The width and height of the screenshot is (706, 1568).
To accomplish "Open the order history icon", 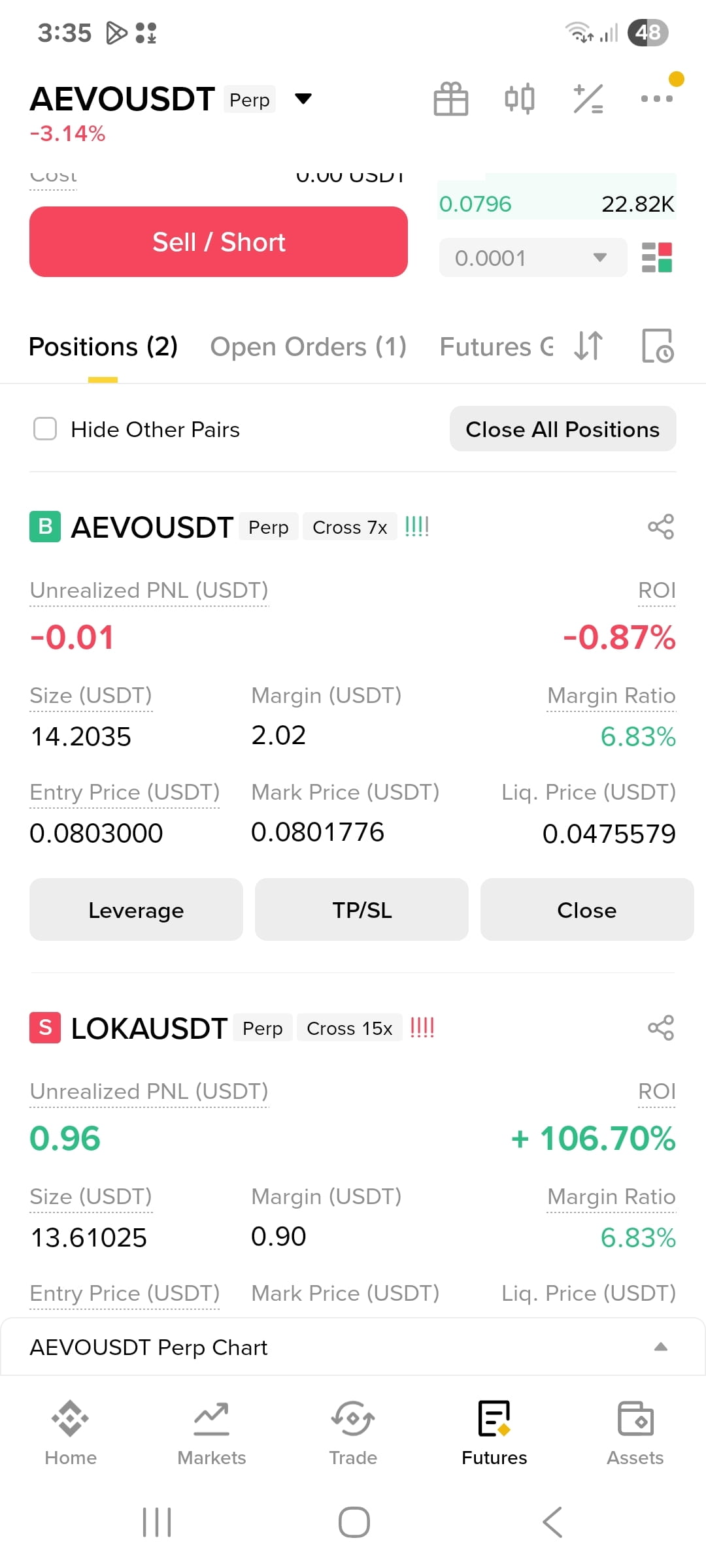I will pos(658,346).
